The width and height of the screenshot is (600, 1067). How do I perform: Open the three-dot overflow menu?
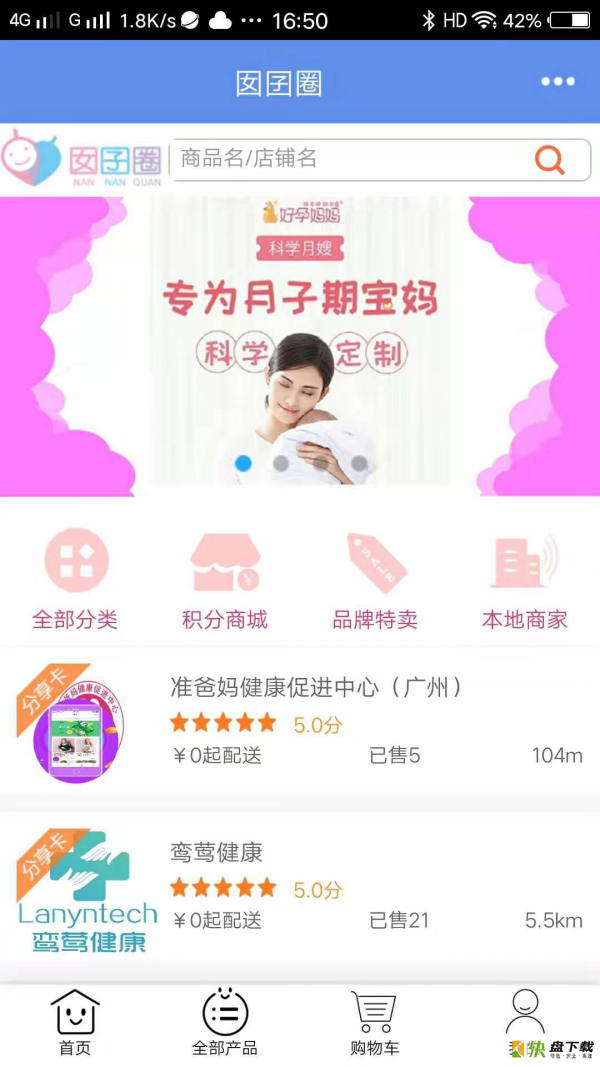[x=557, y=82]
